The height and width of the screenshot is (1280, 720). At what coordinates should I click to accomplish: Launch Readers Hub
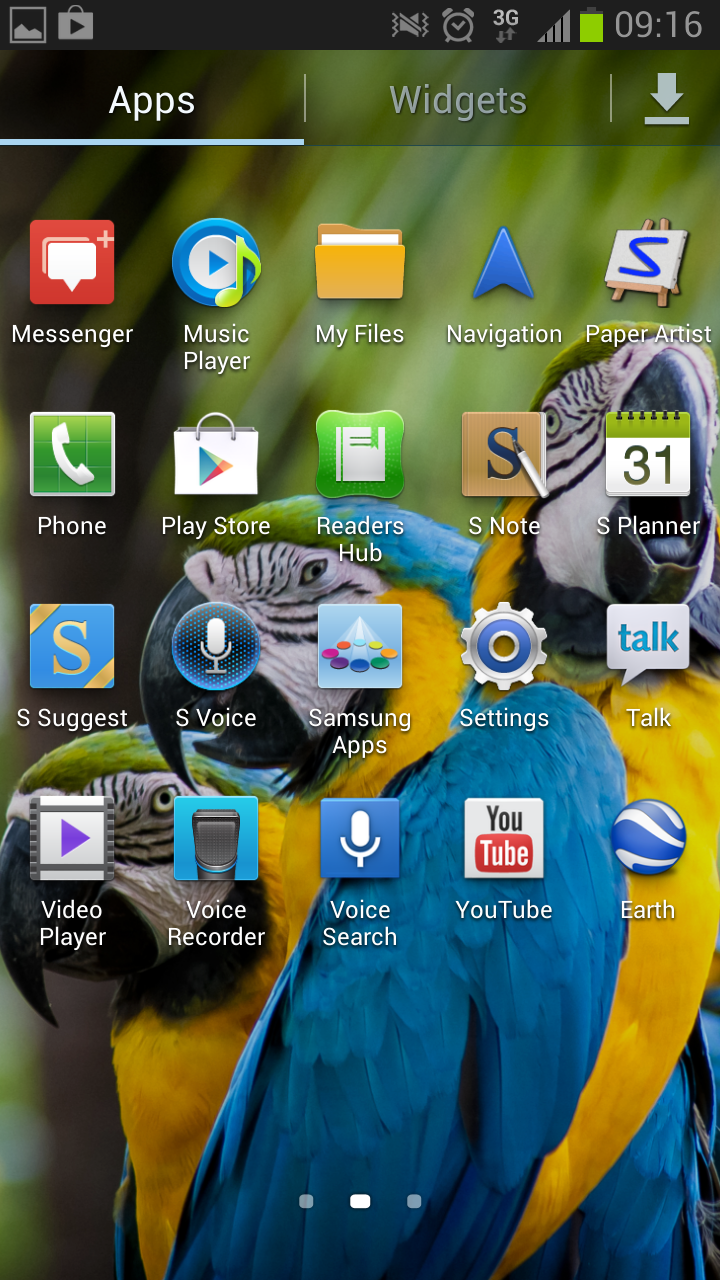(x=360, y=455)
